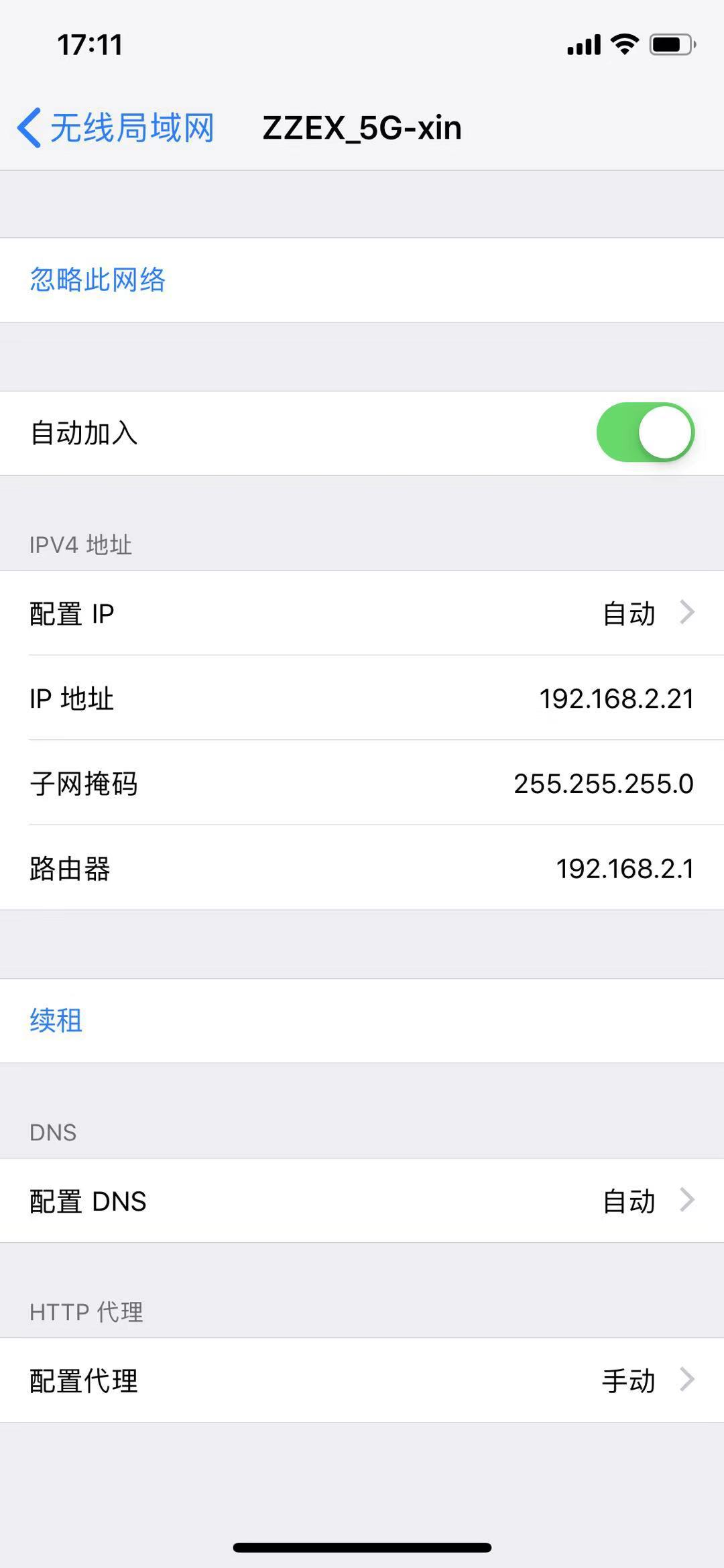
Task: Open the 配置 DNS row
Action: pos(362,1201)
